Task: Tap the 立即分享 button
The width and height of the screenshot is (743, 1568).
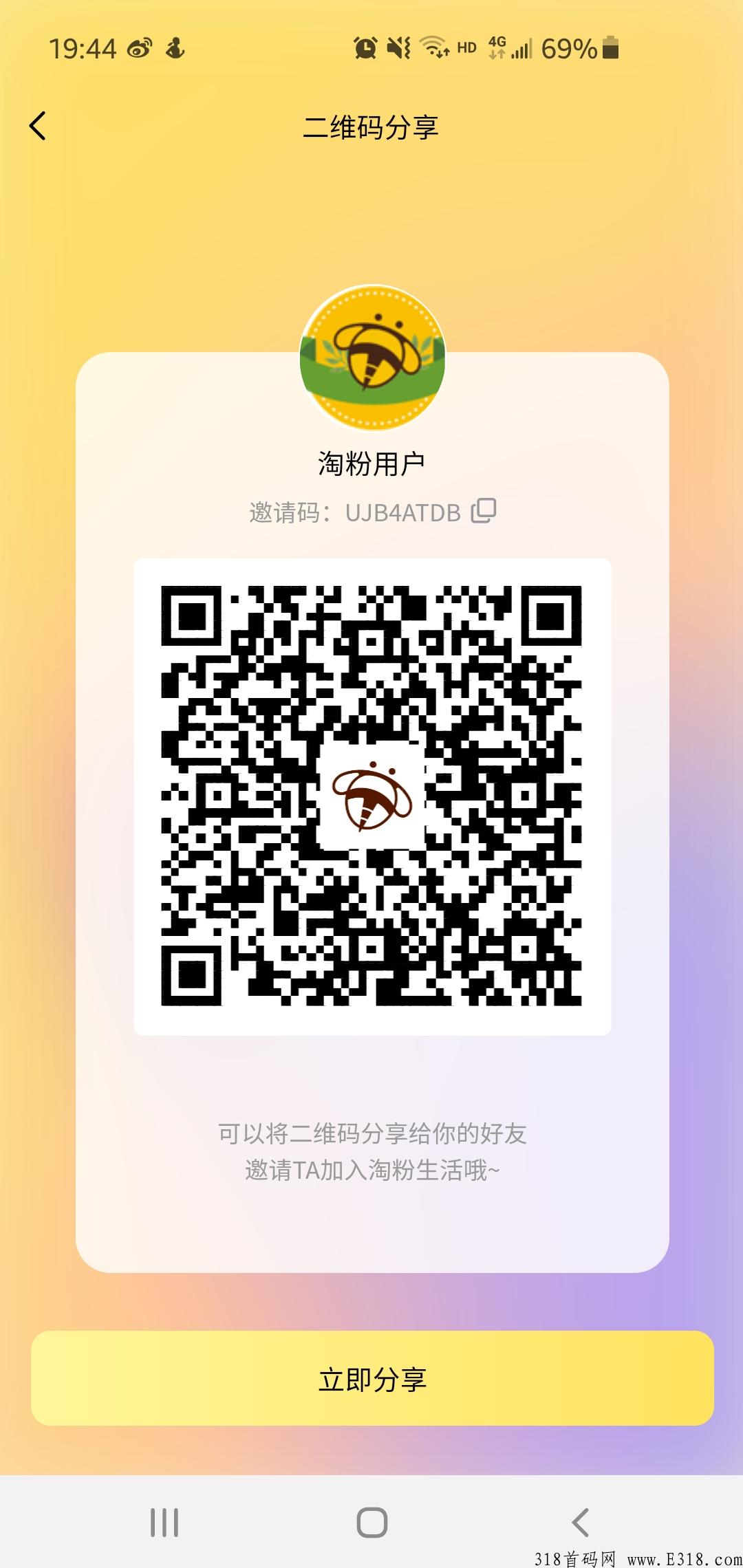Action: (372, 1378)
